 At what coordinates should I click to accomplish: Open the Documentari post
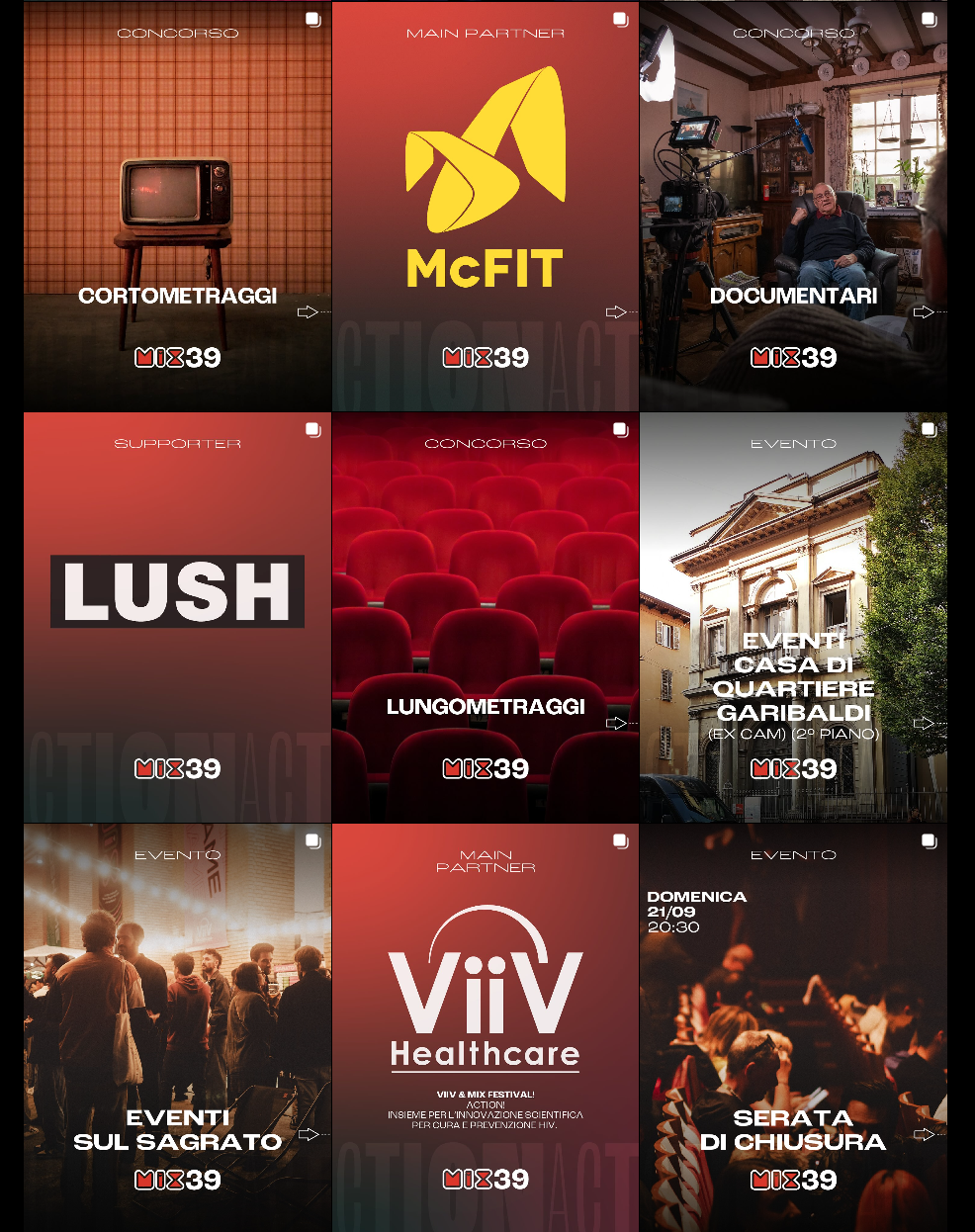pyautogui.click(x=793, y=206)
